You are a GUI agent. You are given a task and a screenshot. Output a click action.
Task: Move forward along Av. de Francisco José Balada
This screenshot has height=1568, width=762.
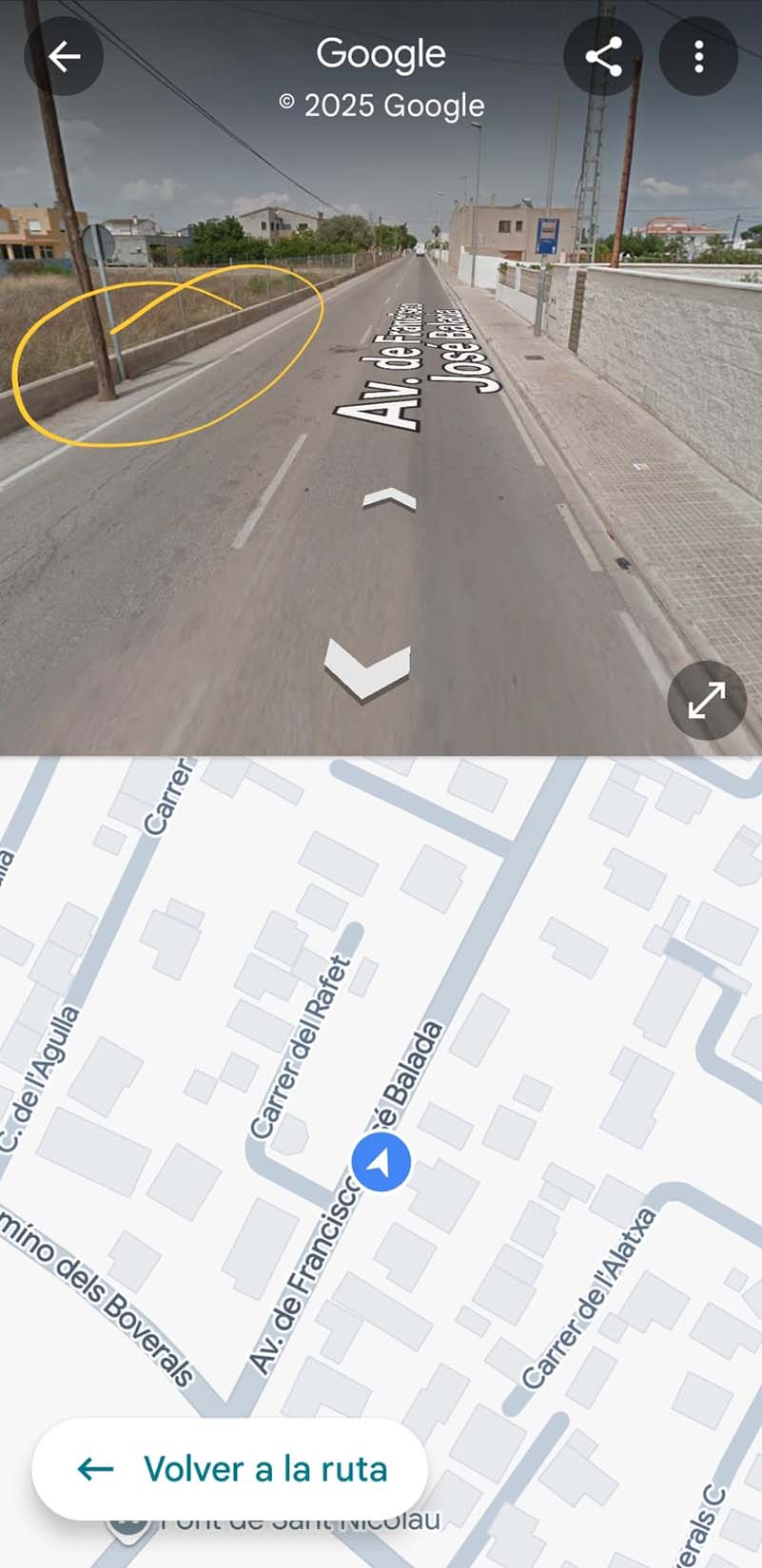pyautogui.click(x=390, y=498)
